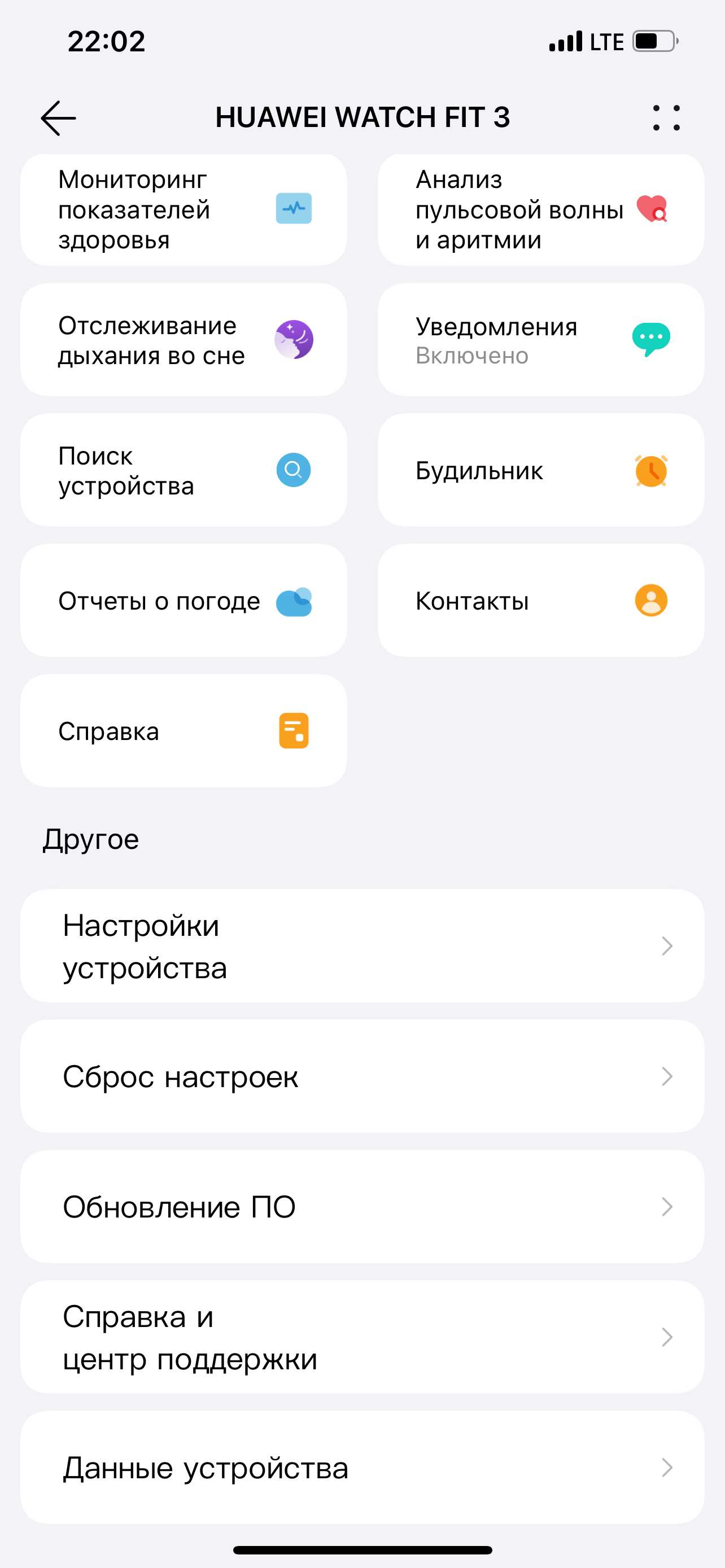This screenshot has width=725, height=1568.
Task: Open the Будильник alarm card
Action: [x=540, y=470]
